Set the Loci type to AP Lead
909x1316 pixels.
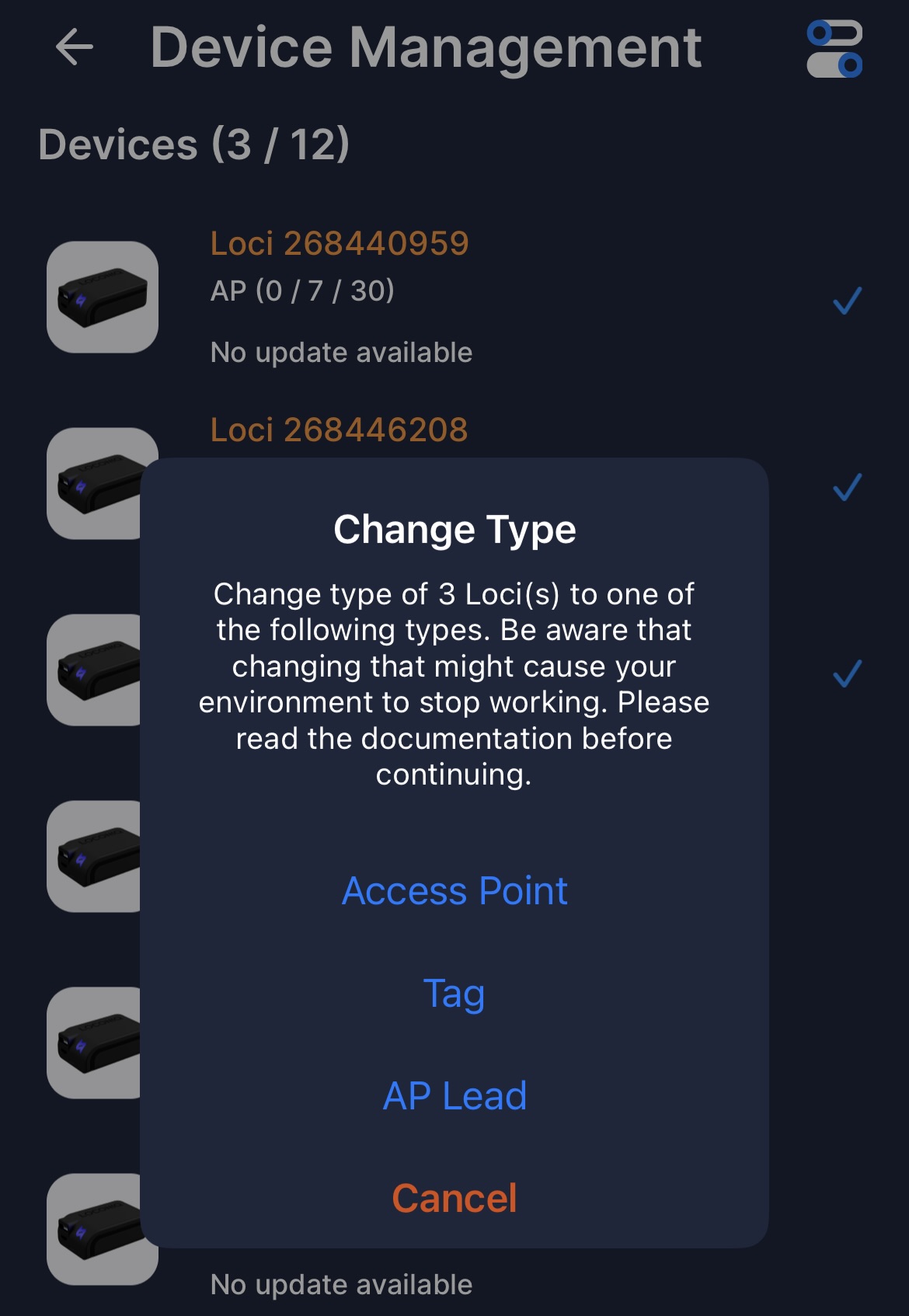click(x=454, y=1095)
